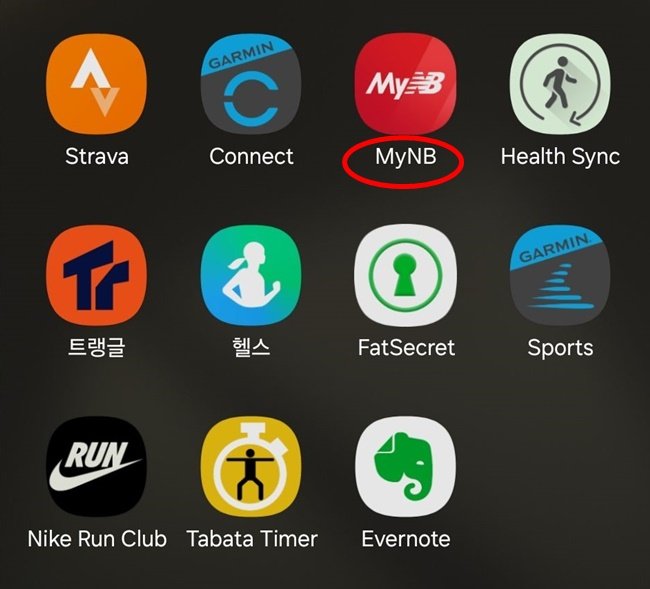Open the Garmin Sports app

[x=559, y=274]
